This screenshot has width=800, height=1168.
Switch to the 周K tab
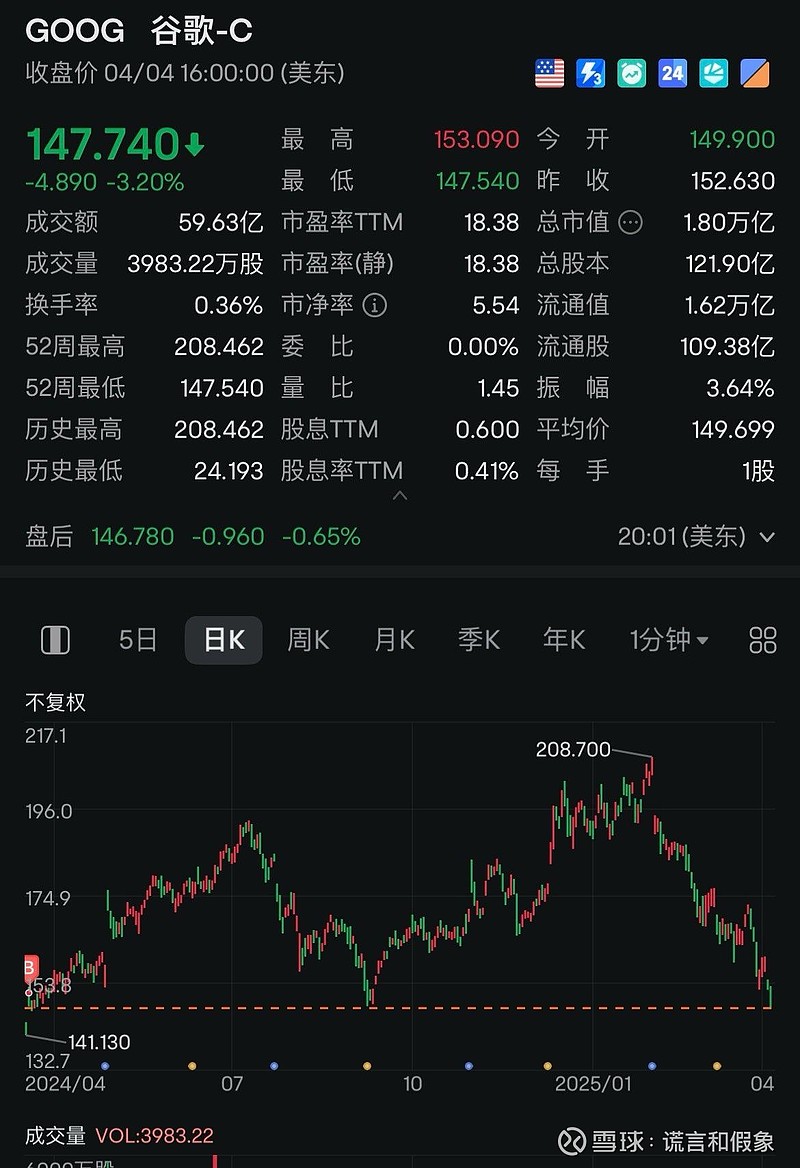(308, 639)
